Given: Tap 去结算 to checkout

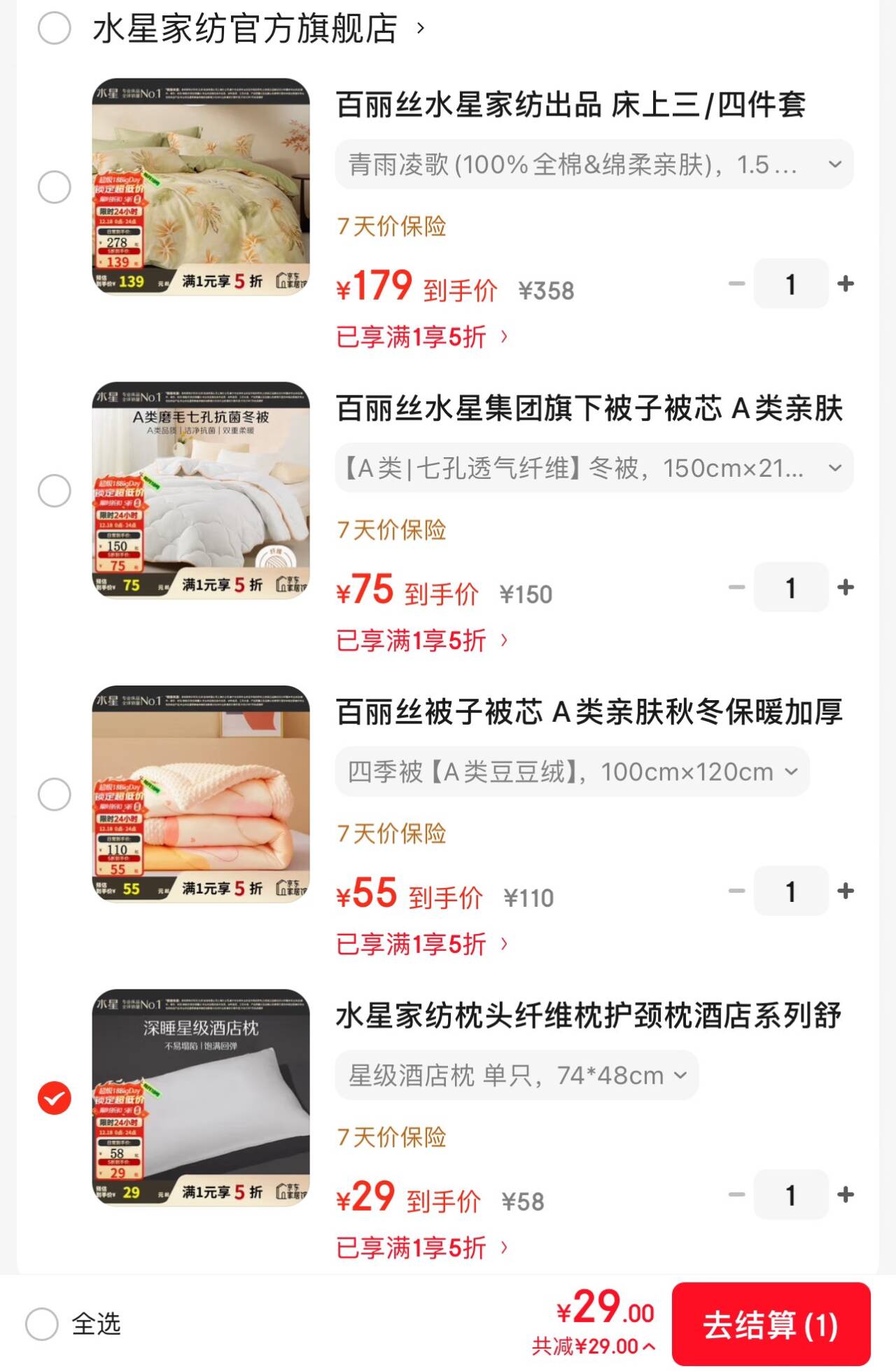Looking at the screenshot, I should (x=773, y=1325).
